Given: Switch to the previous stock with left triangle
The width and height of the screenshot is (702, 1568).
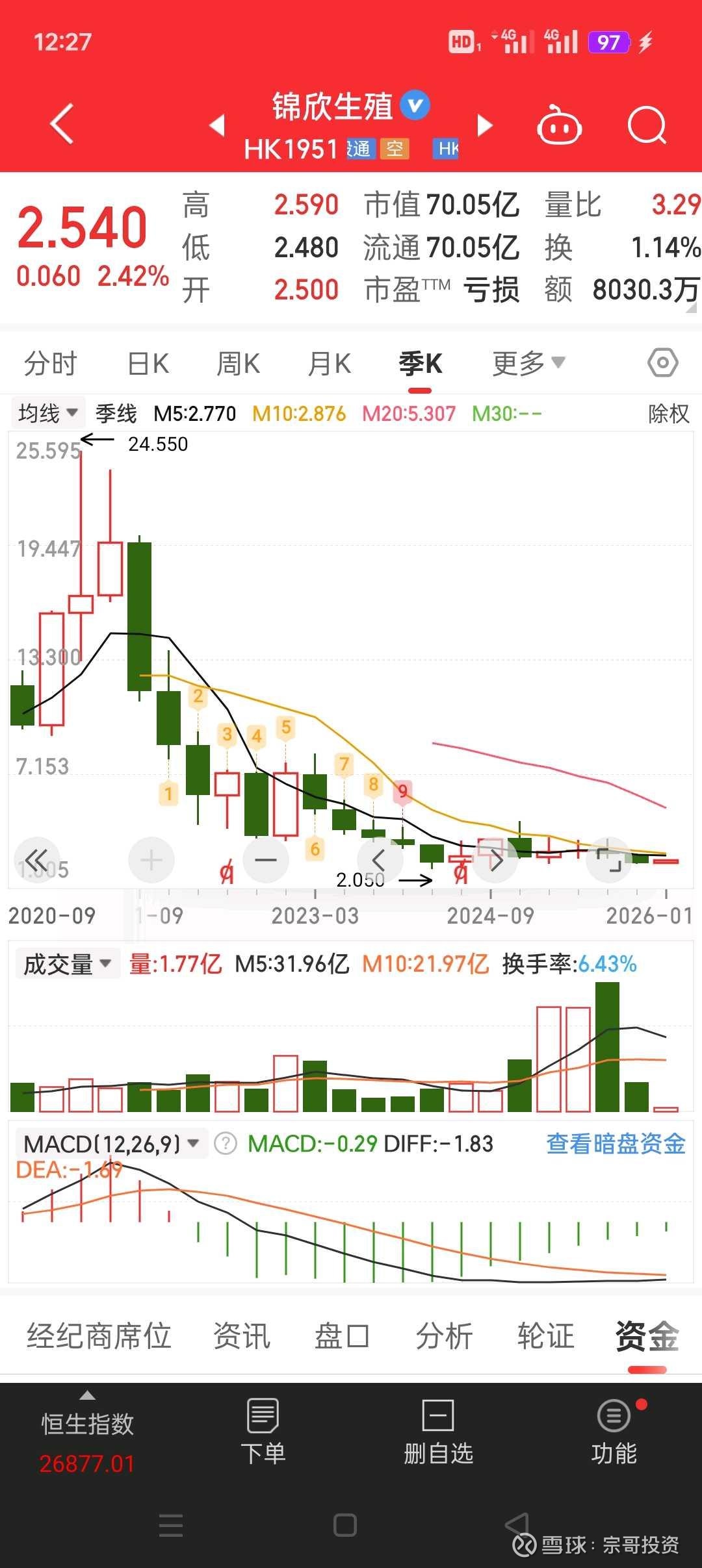Looking at the screenshot, I should 218,125.
